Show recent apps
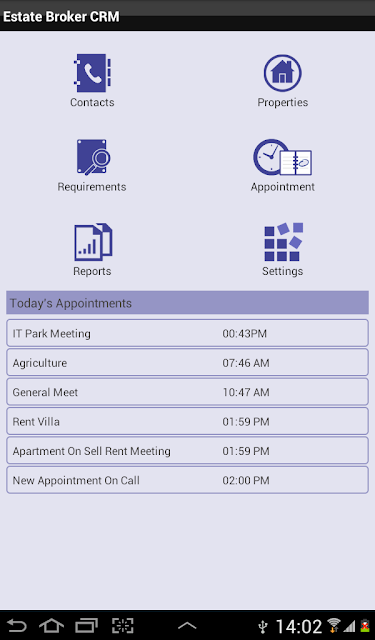 [87, 625]
